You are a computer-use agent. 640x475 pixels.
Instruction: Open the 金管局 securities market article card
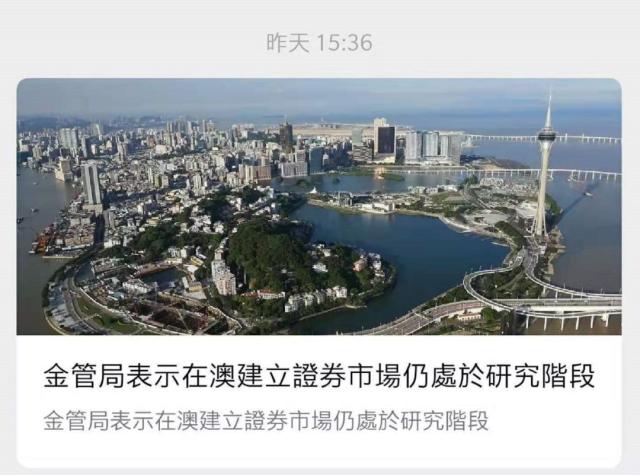coord(319,377)
